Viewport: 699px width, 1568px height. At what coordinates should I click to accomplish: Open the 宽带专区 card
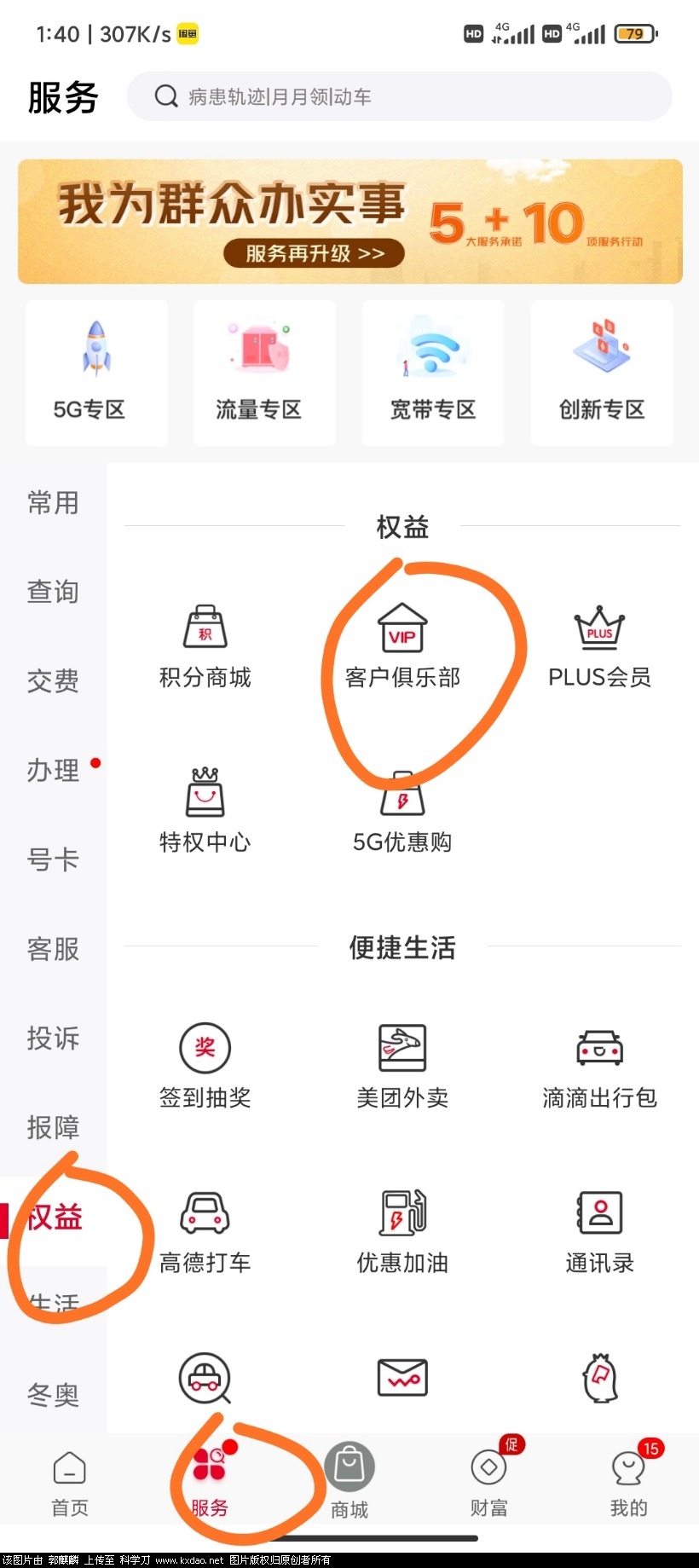coord(433,373)
